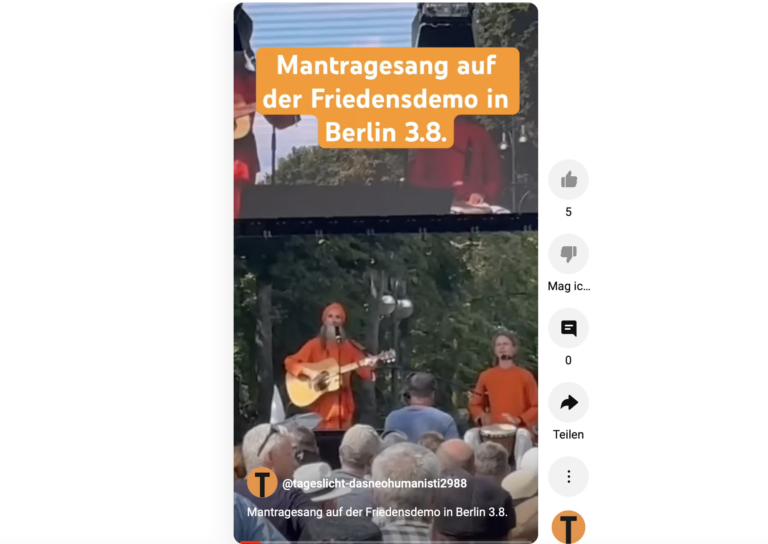Like this Short with thumbs up
Viewport: 768px width, 544px height.
568,180
